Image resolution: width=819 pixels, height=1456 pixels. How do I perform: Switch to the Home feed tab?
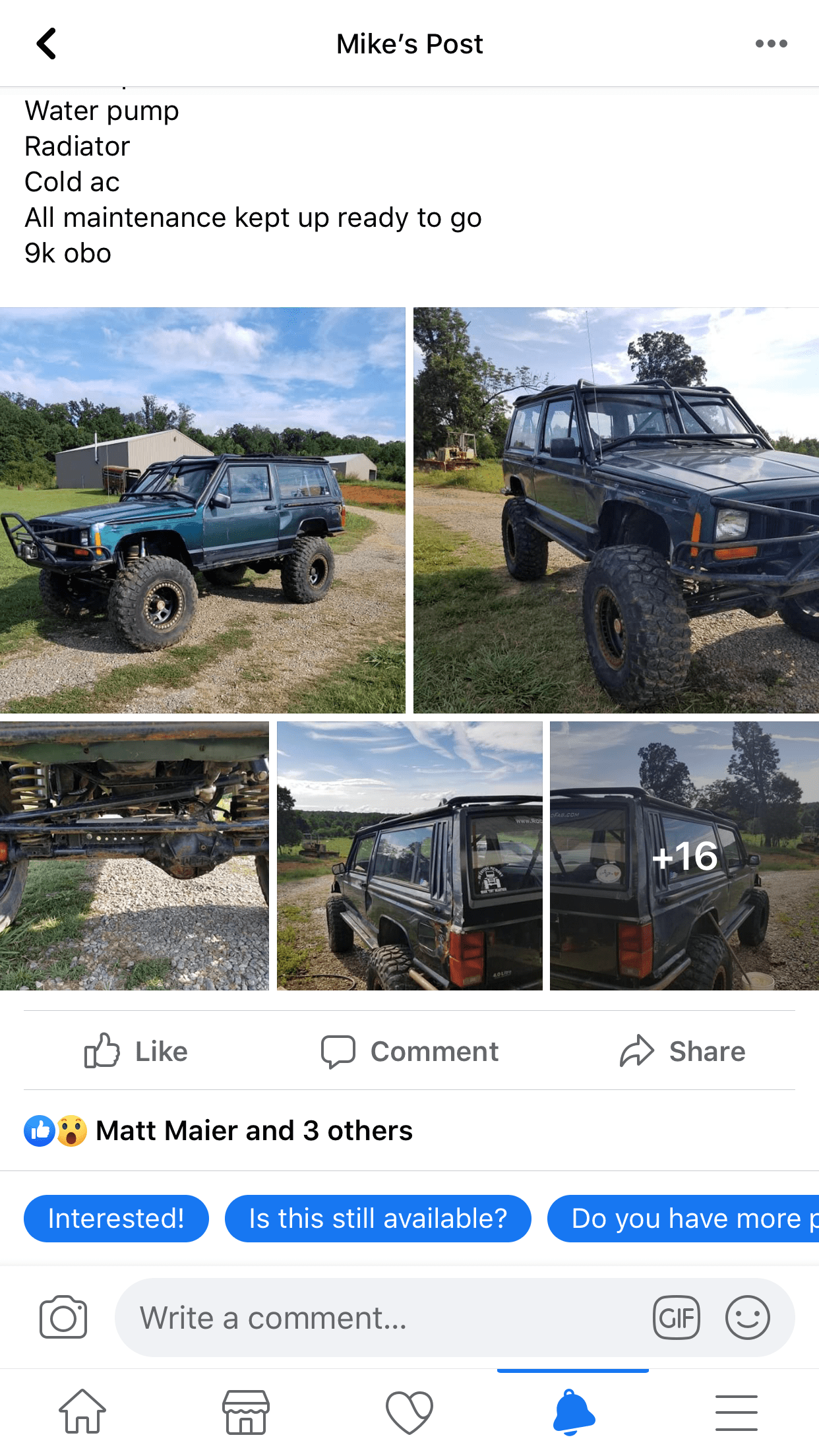(82, 1412)
